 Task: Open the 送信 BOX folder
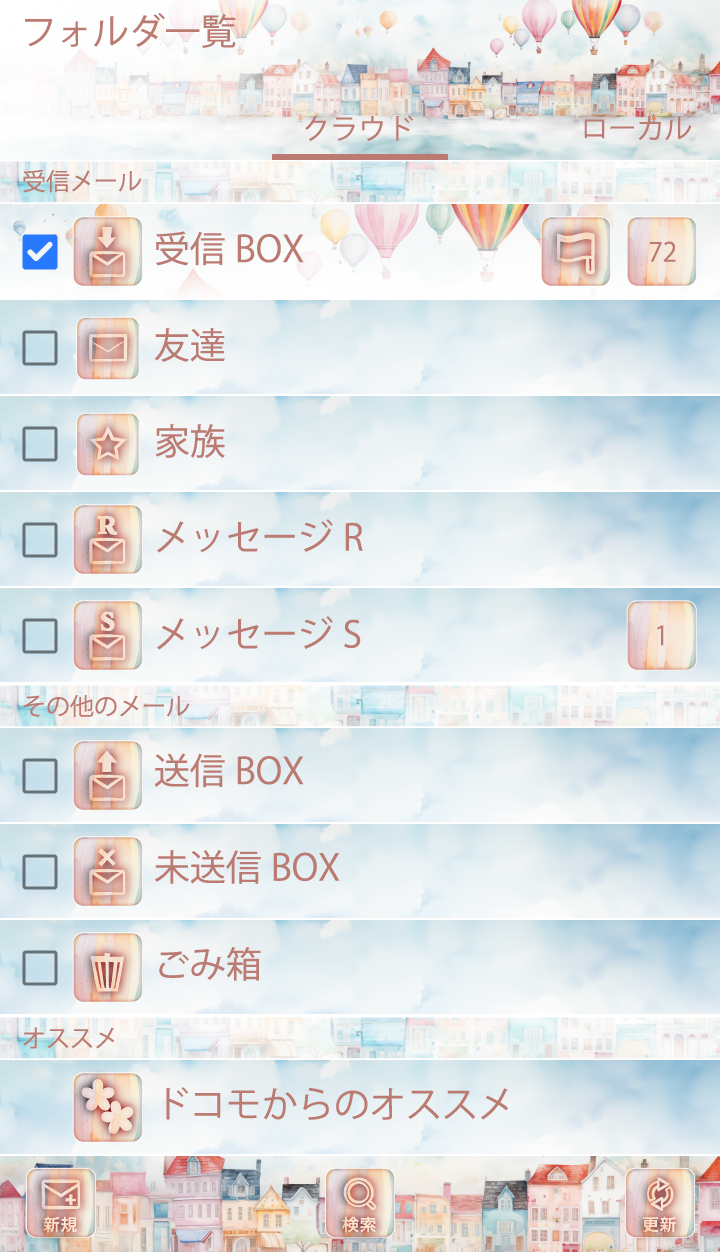[229, 772]
